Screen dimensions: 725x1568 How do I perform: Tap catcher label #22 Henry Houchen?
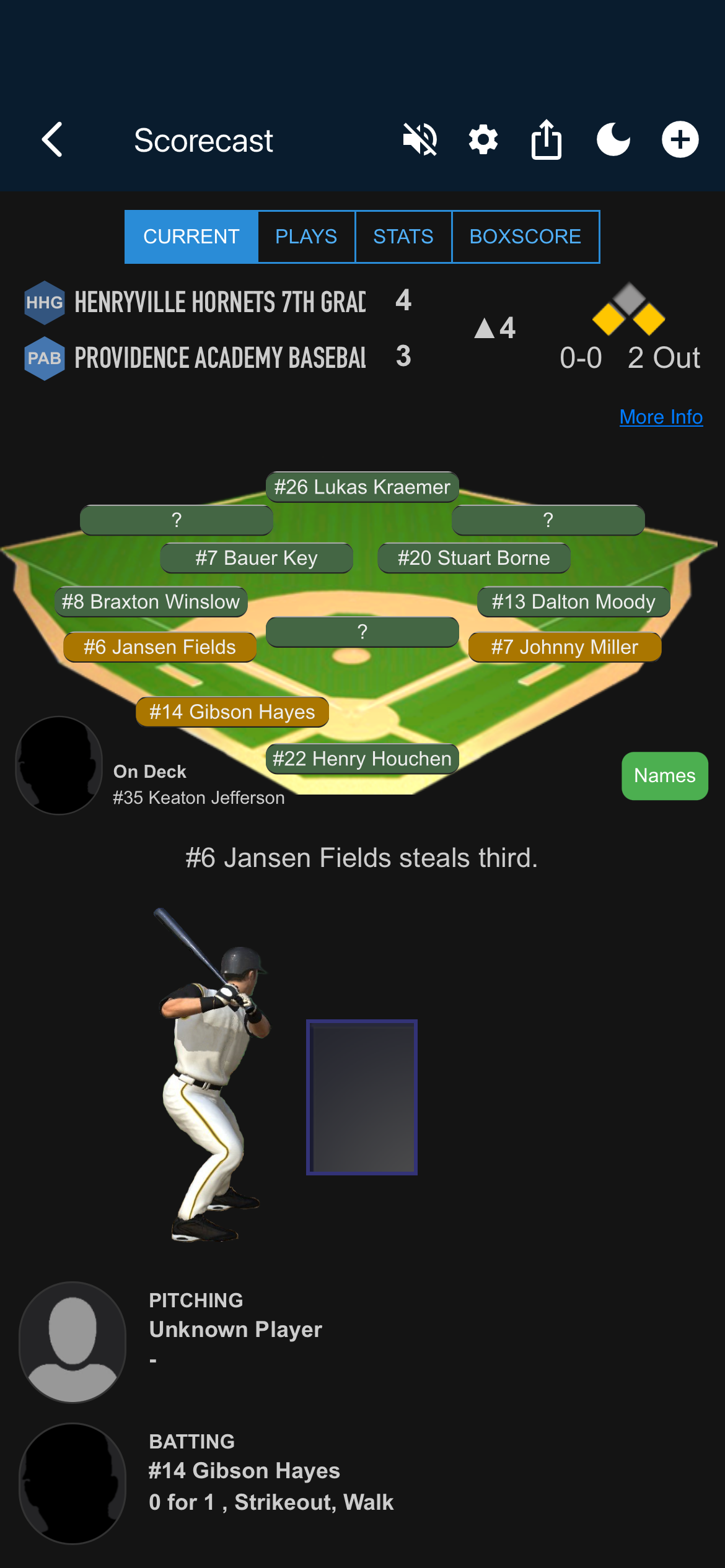362,759
